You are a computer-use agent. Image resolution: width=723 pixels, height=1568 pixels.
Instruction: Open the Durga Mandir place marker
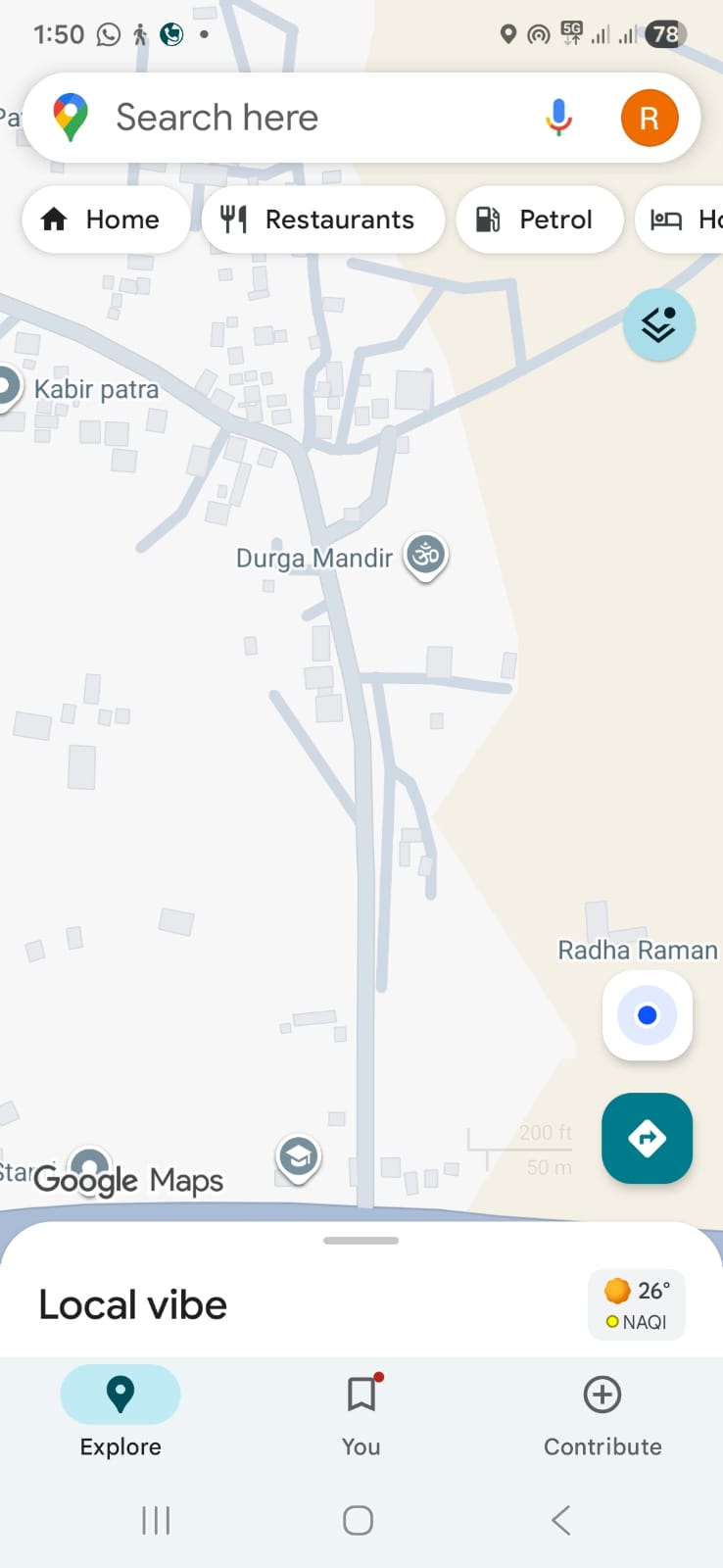pyautogui.click(x=426, y=555)
